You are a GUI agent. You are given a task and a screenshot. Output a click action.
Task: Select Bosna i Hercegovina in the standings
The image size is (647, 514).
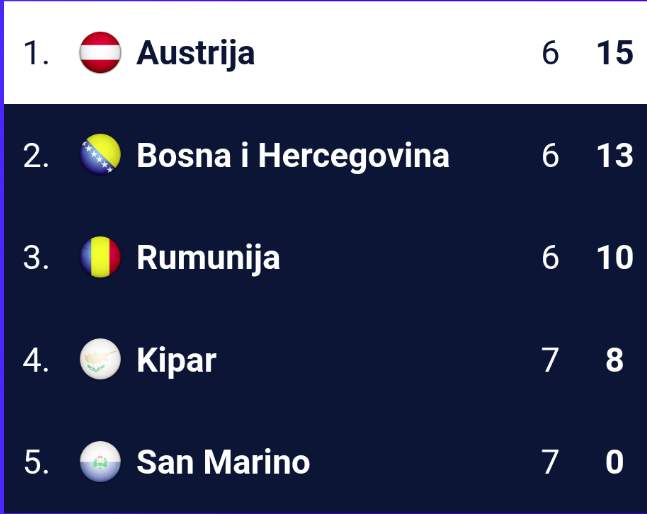pos(292,156)
